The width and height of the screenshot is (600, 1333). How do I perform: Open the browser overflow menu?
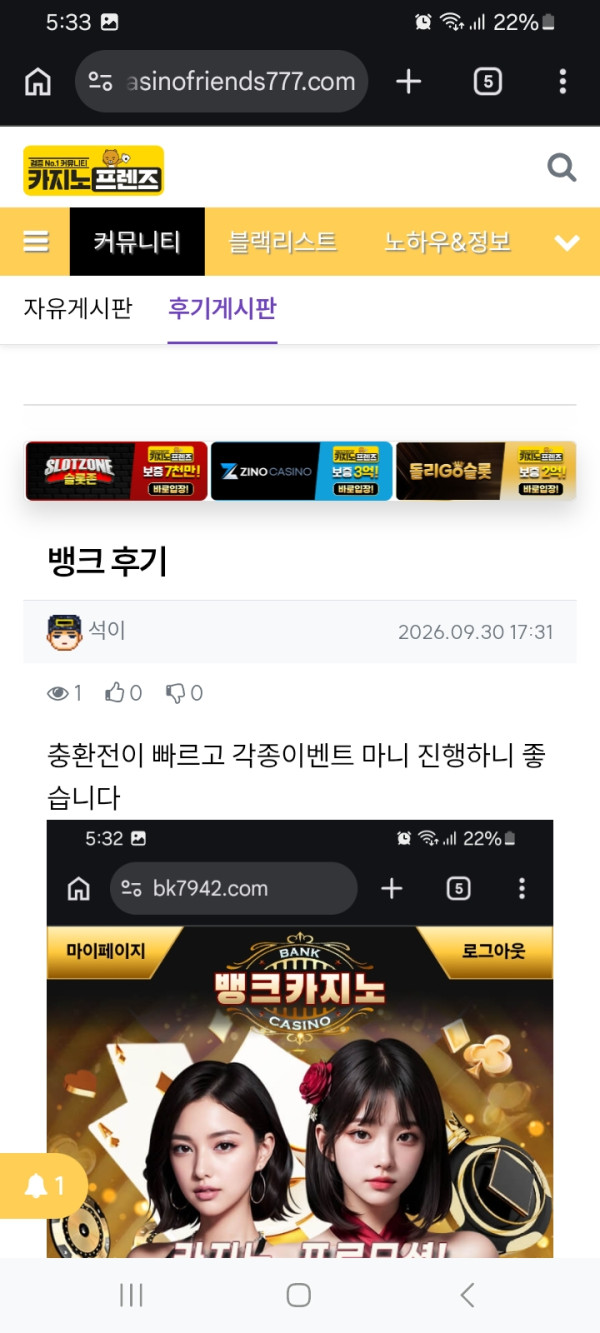[x=562, y=82]
